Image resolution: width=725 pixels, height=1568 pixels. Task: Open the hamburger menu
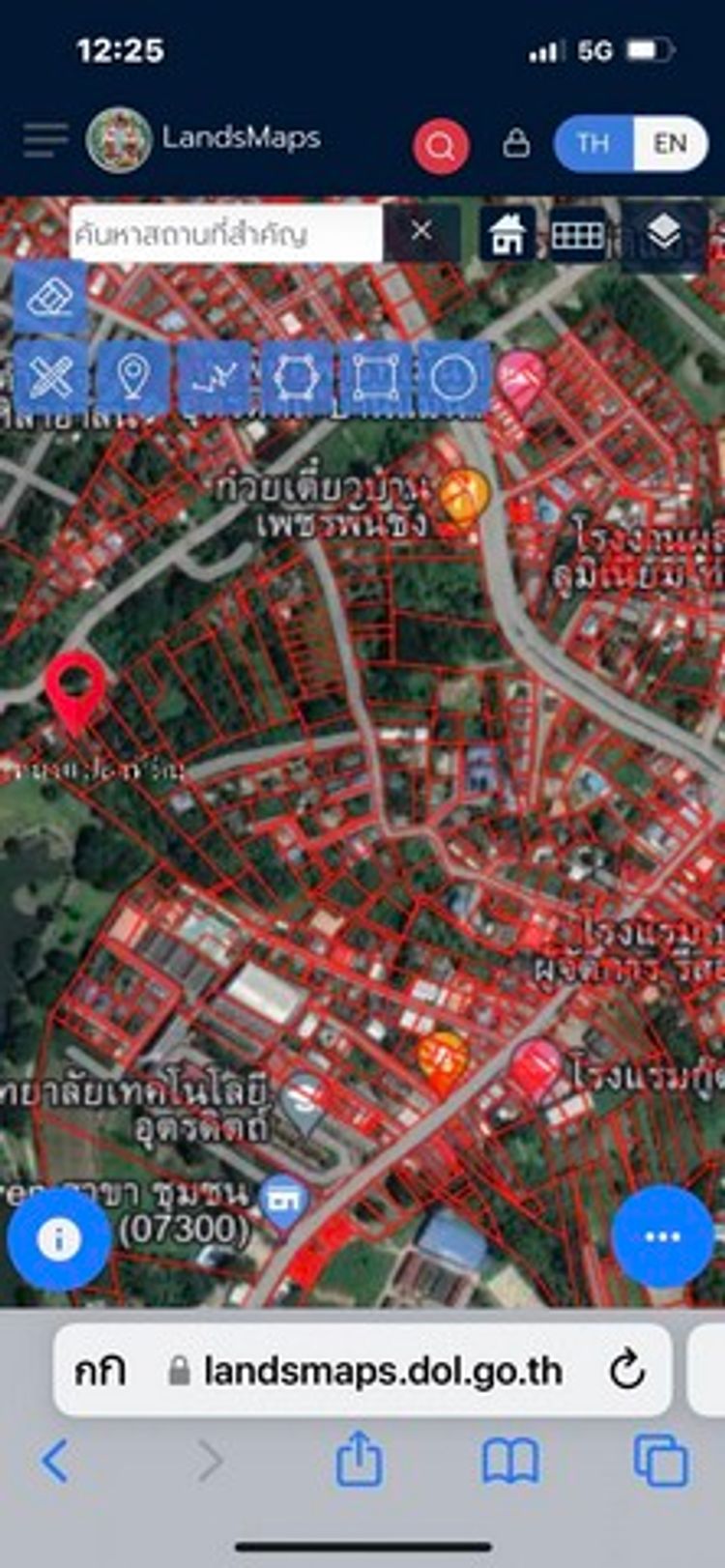tap(44, 140)
